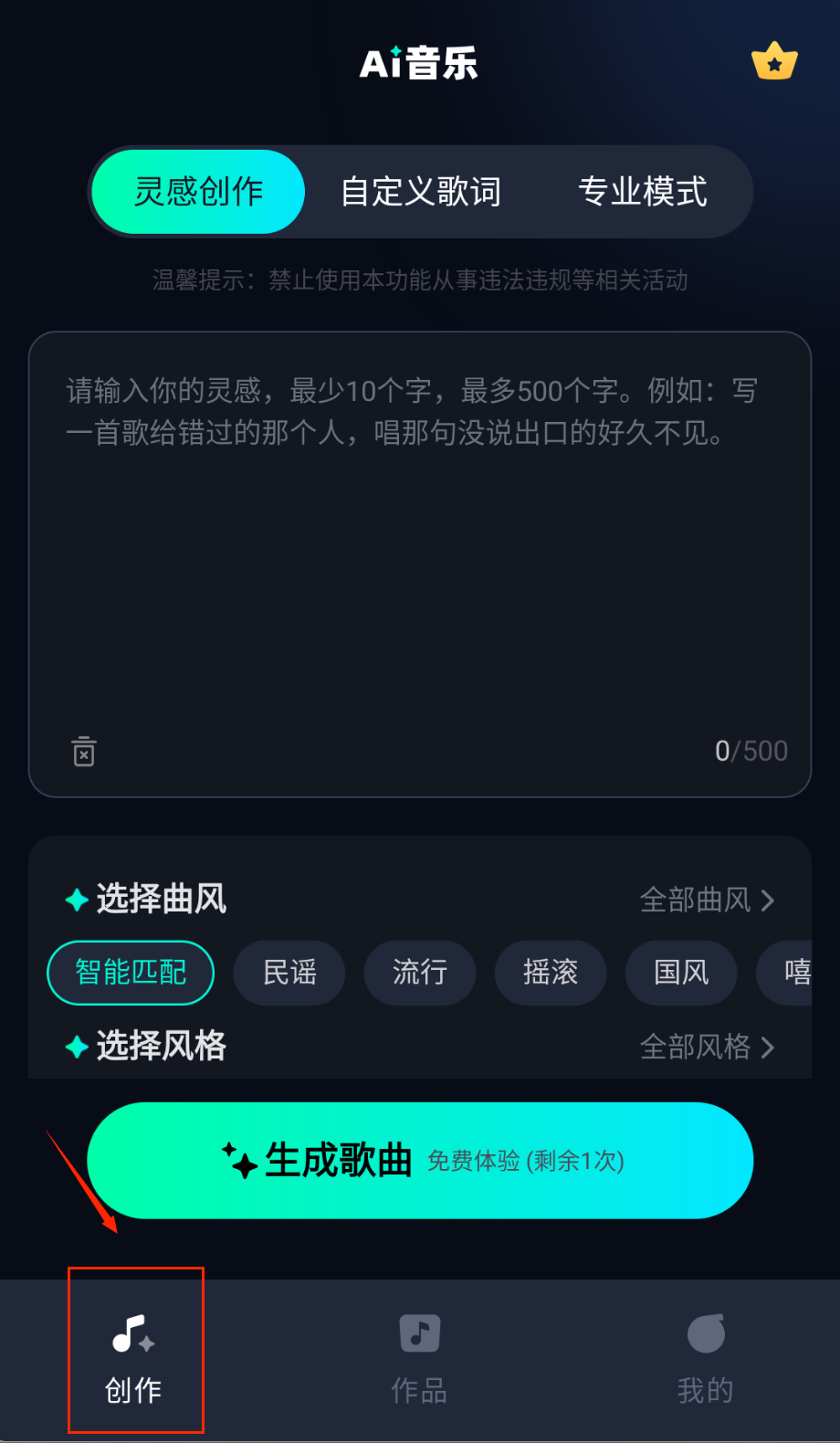This screenshot has height=1443, width=840.
Task: Switch to the 自定义歌词 tab
Action: pyautogui.click(x=421, y=192)
